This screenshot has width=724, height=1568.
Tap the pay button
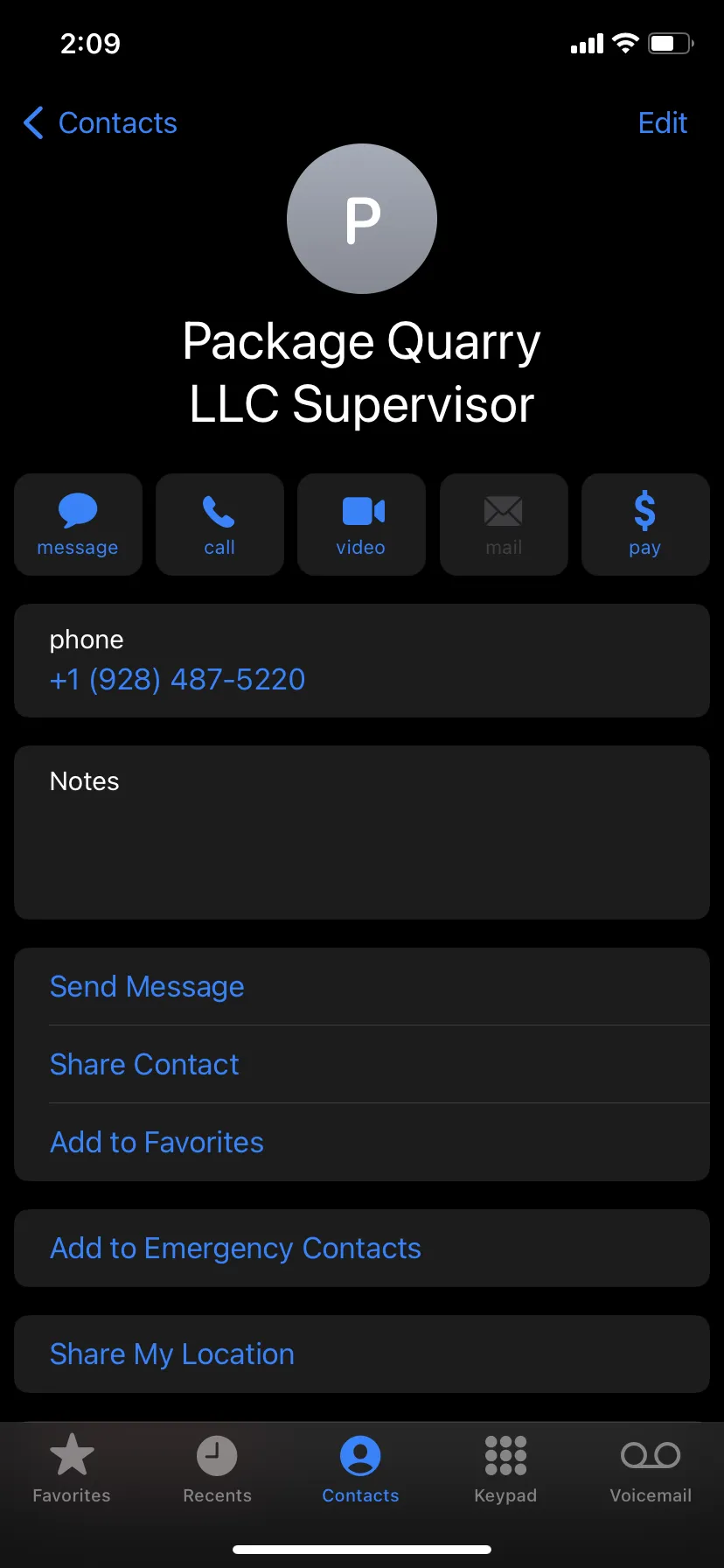pyautogui.click(x=645, y=524)
